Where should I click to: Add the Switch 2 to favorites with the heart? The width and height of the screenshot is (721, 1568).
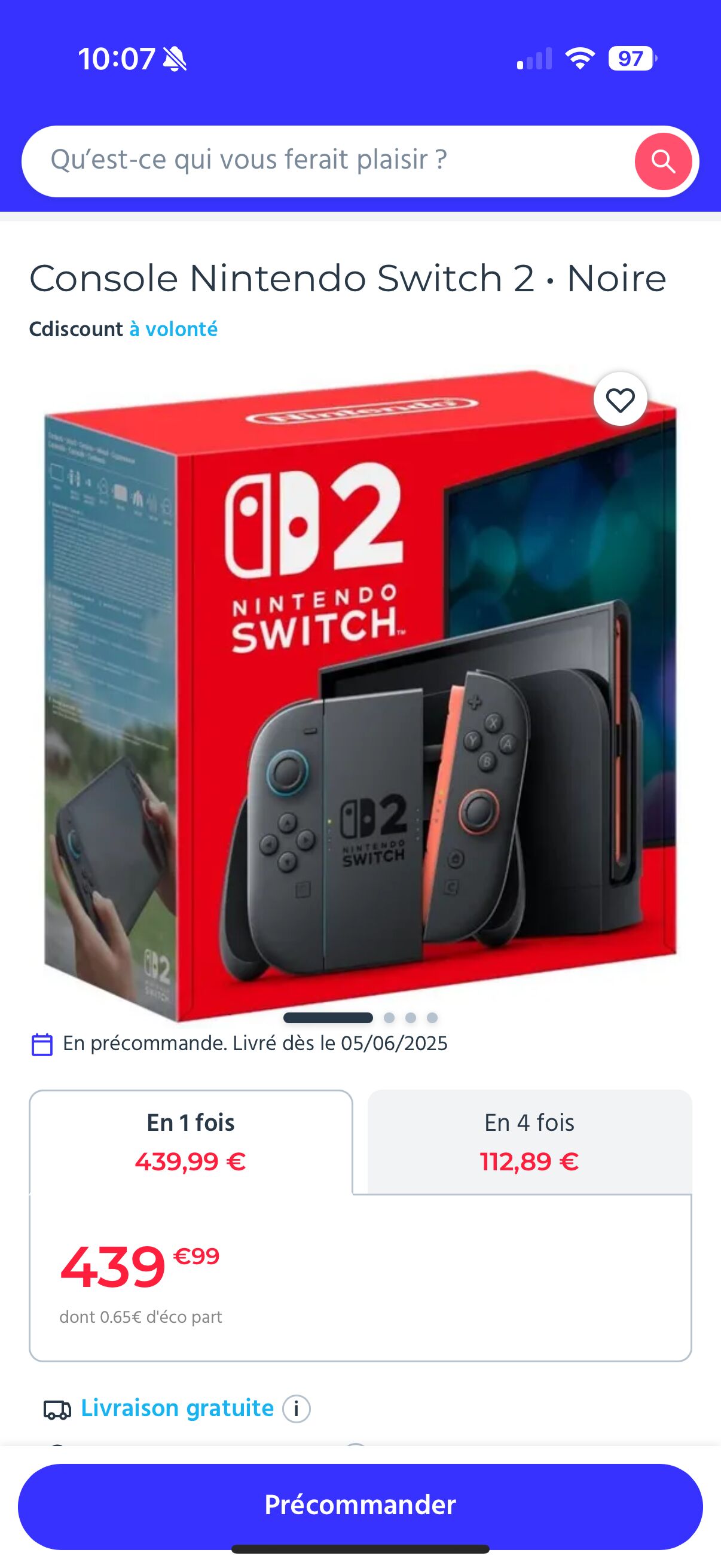point(620,400)
